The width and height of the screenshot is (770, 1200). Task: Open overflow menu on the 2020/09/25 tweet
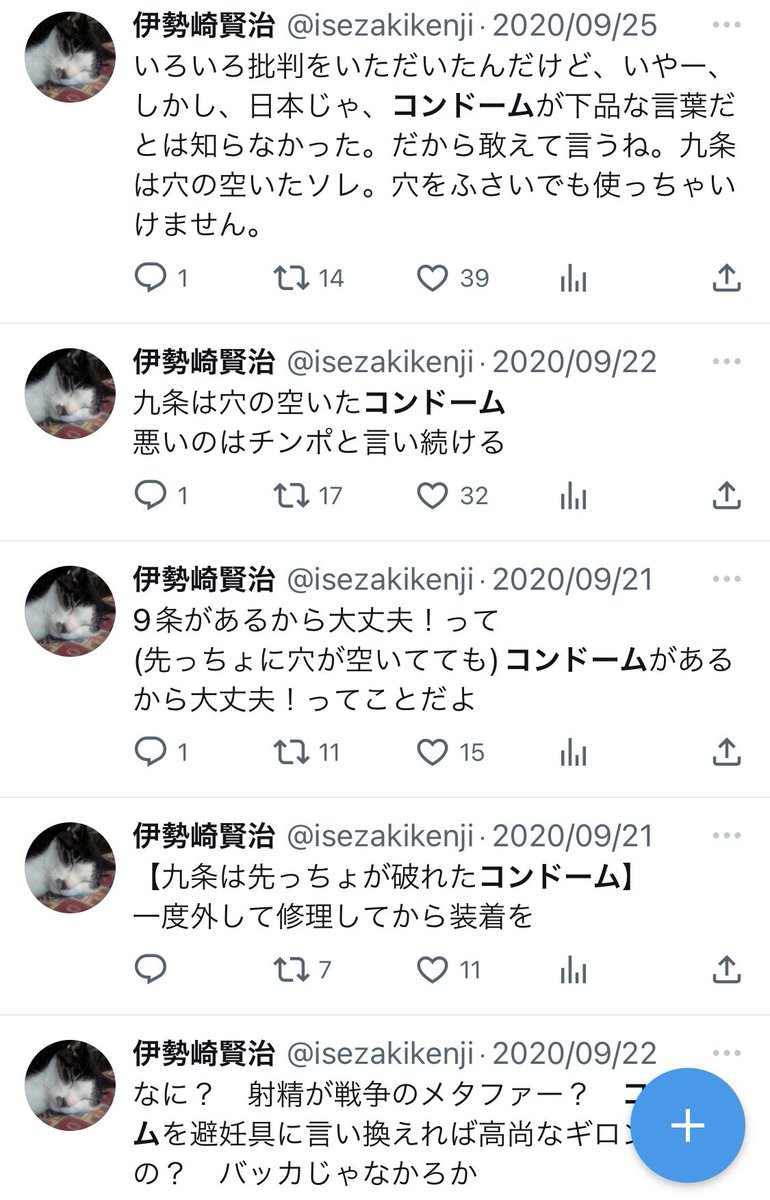click(726, 25)
